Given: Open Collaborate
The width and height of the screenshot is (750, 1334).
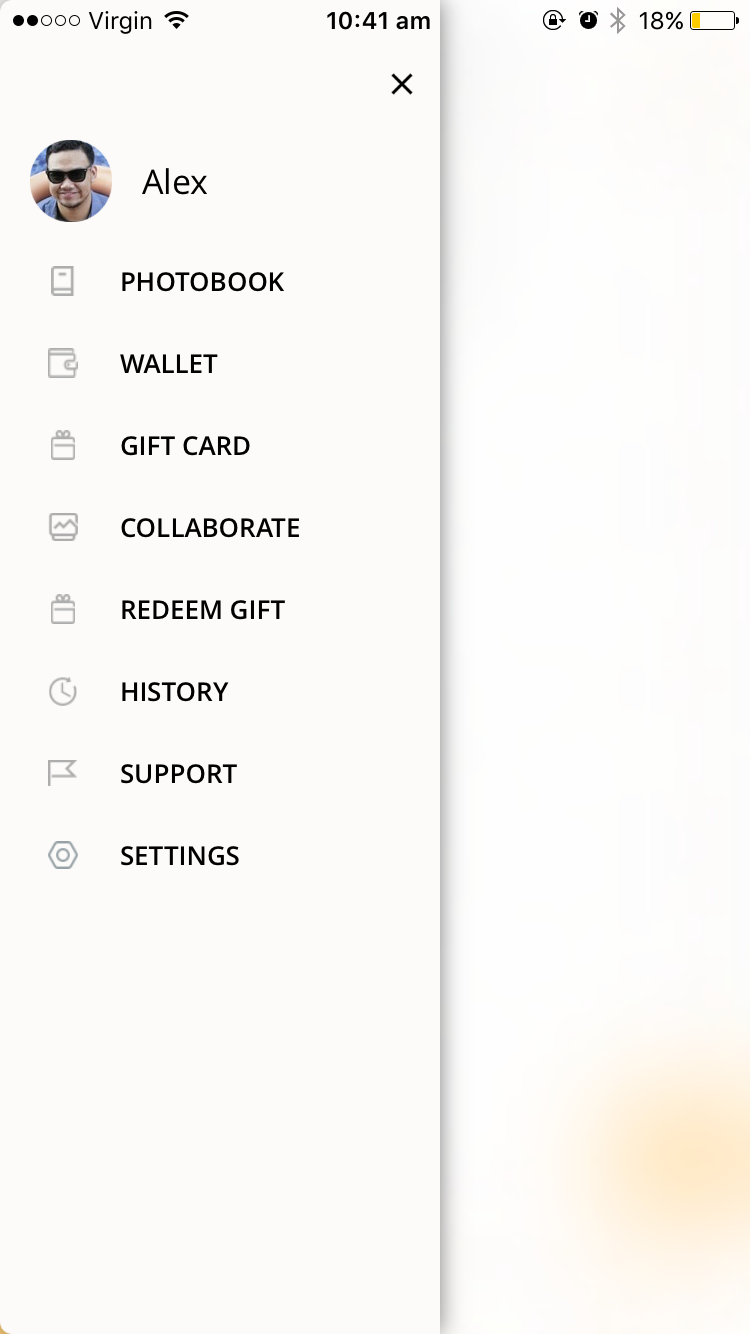Looking at the screenshot, I should tap(220, 528).
